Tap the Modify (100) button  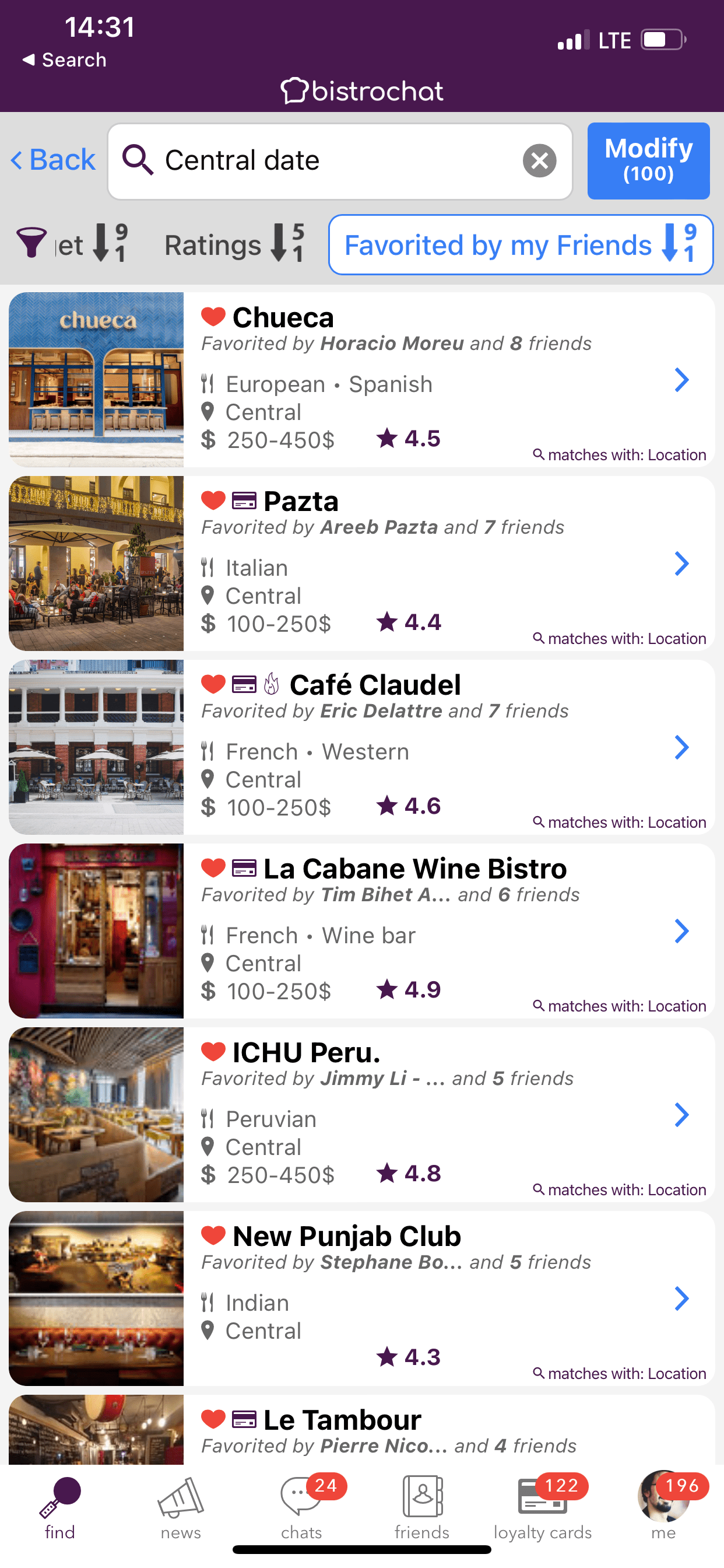(x=648, y=160)
